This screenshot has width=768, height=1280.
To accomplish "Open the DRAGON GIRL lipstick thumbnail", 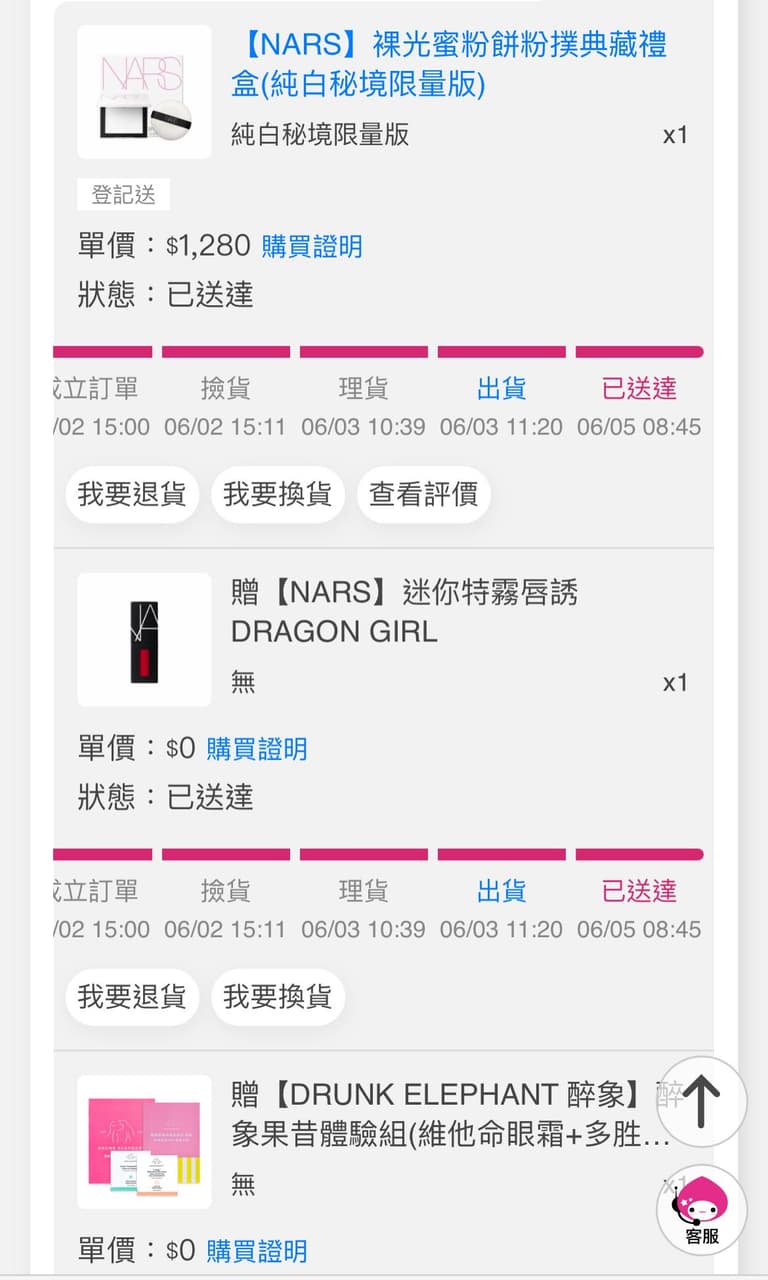I will coord(143,639).
